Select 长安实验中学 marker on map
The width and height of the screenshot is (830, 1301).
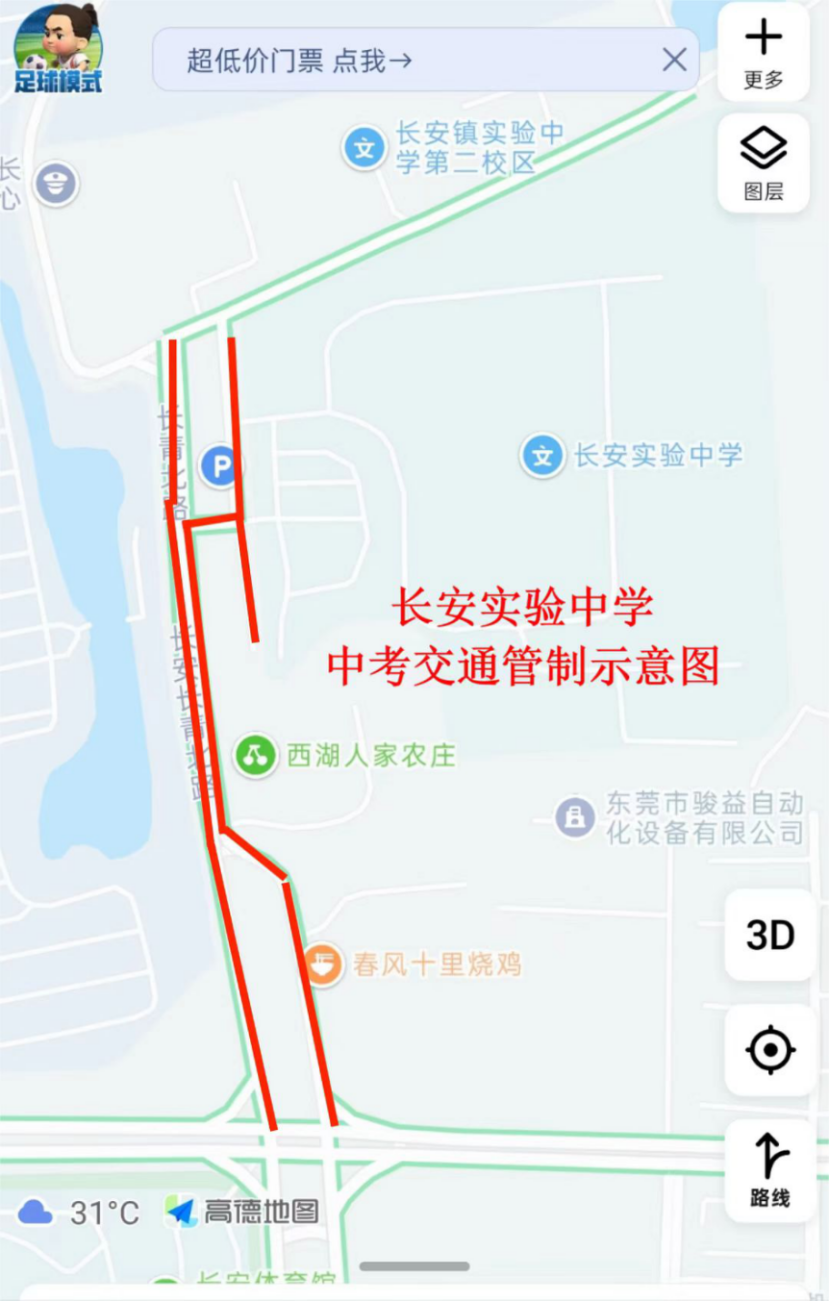point(542,457)
